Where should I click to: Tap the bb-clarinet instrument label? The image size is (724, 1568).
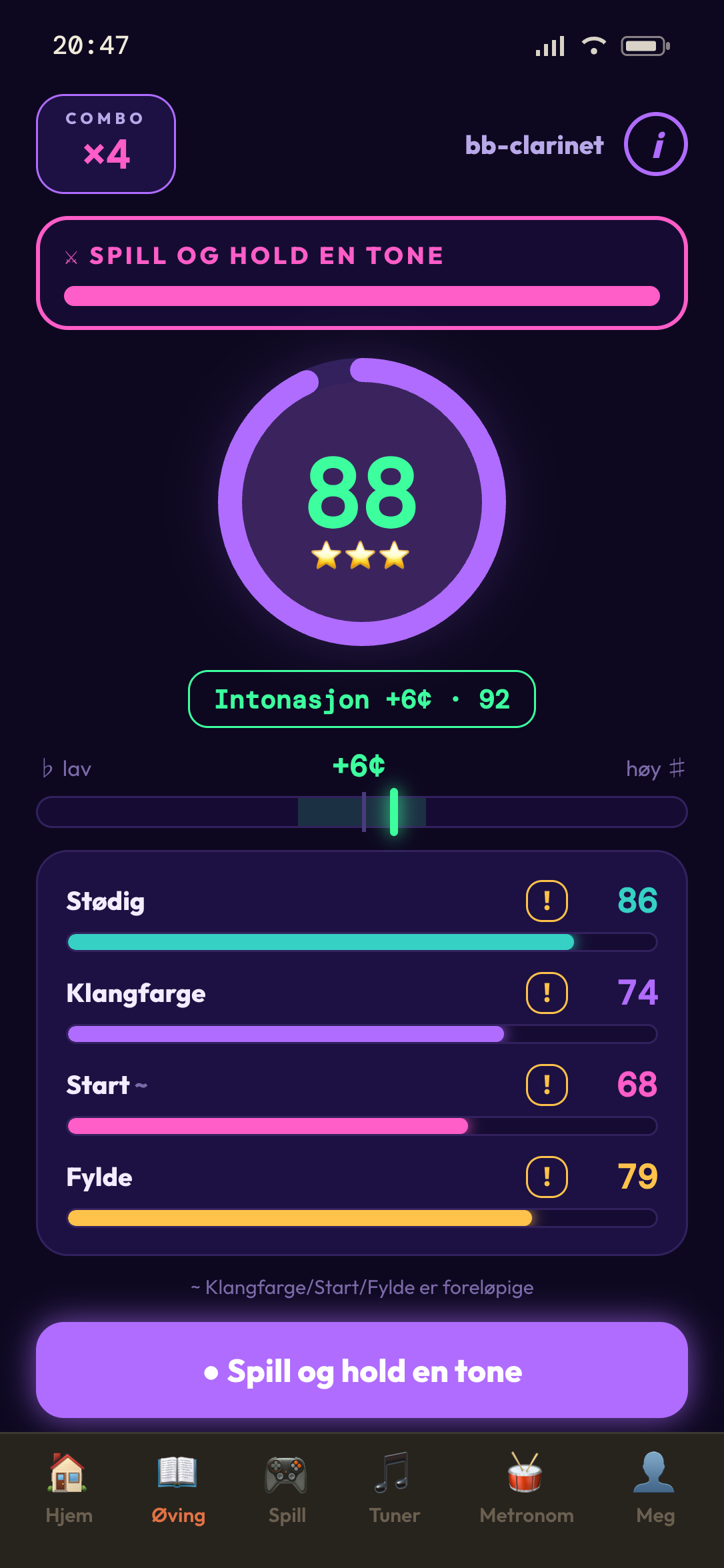pos(534,145)
